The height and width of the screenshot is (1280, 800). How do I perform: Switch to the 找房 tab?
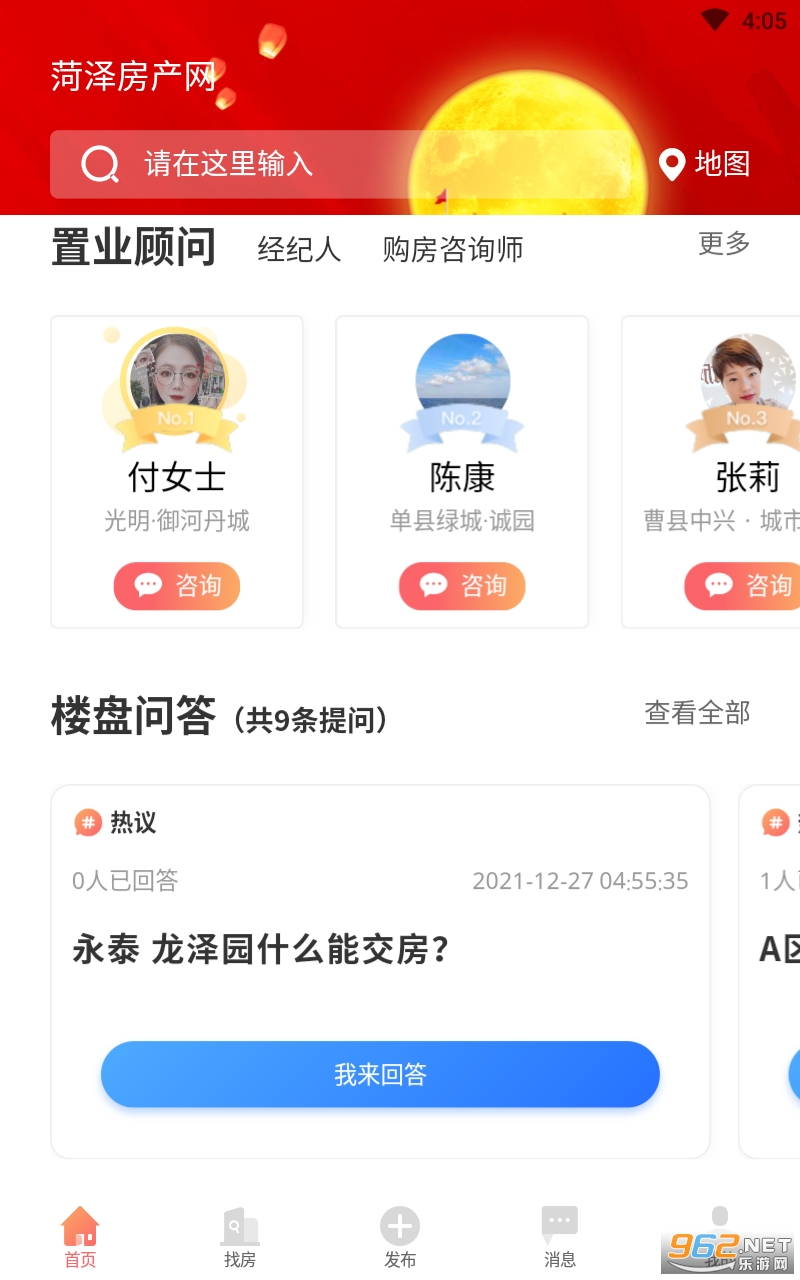tap(240, 1237)
